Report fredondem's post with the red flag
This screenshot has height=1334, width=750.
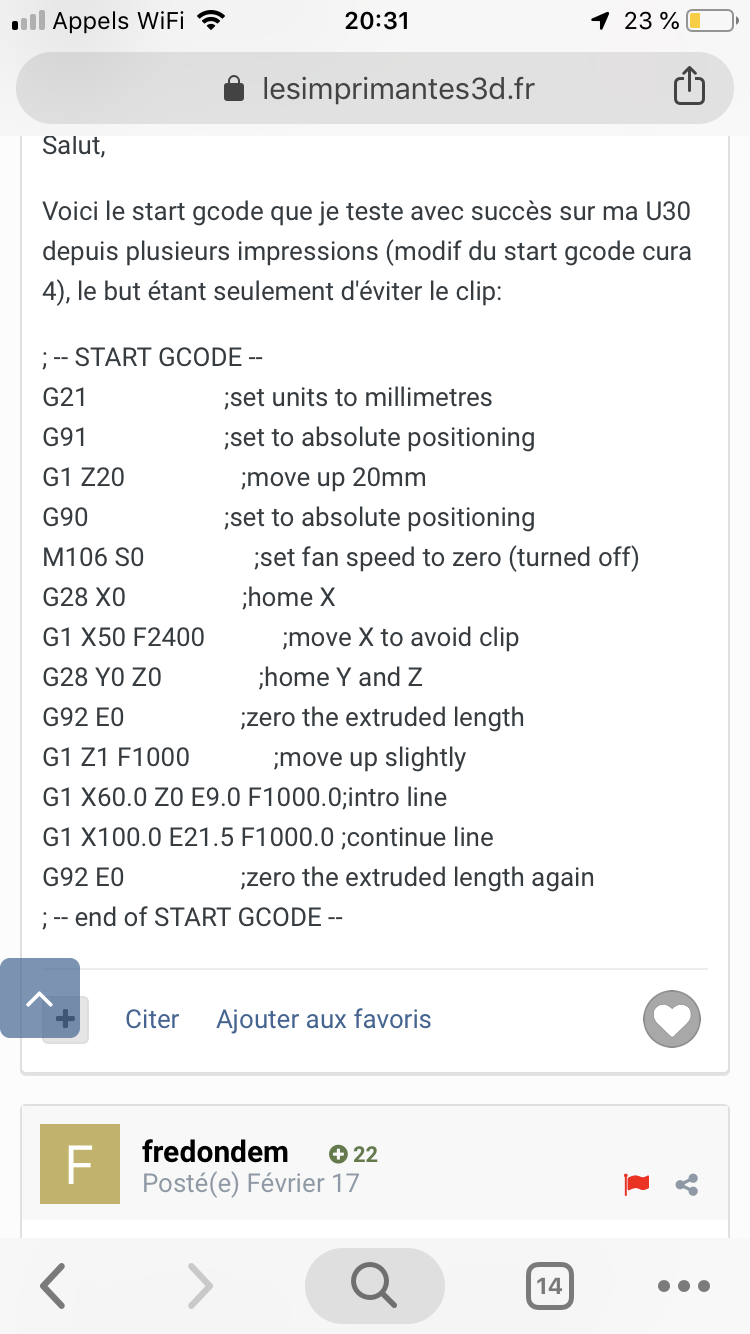636,1184
